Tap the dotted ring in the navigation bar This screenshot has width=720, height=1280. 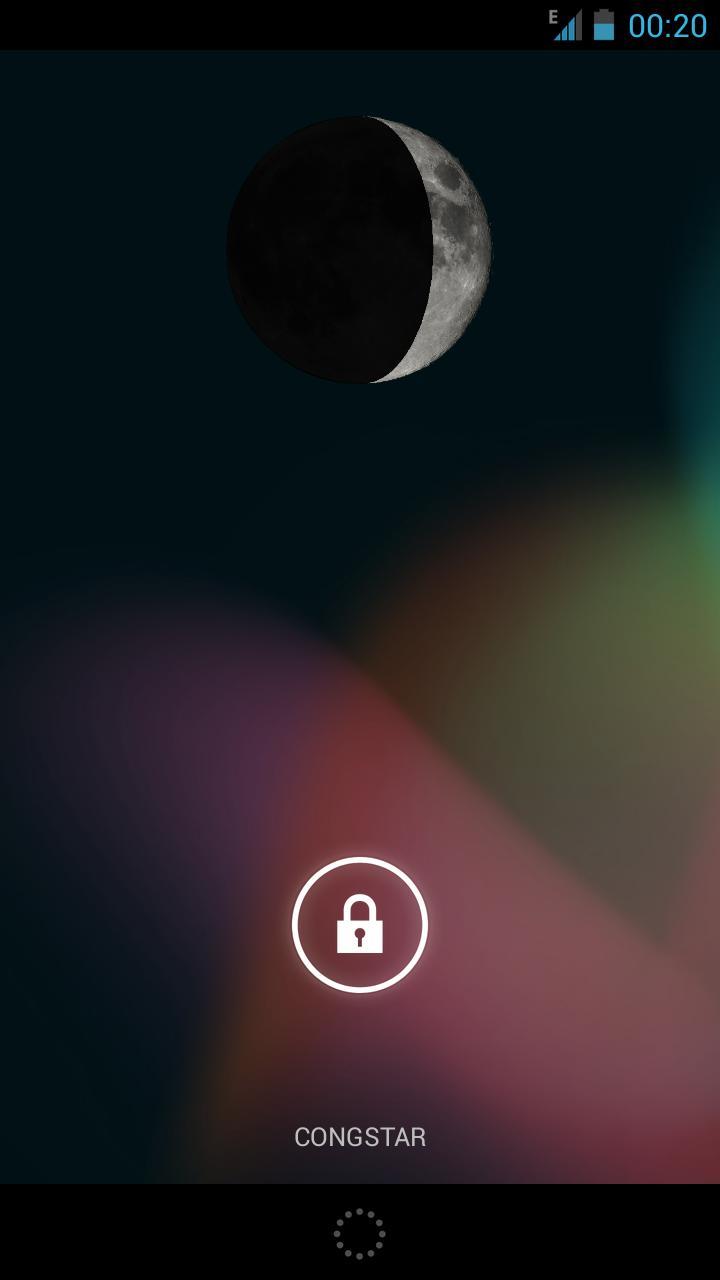coord(360,1233)
